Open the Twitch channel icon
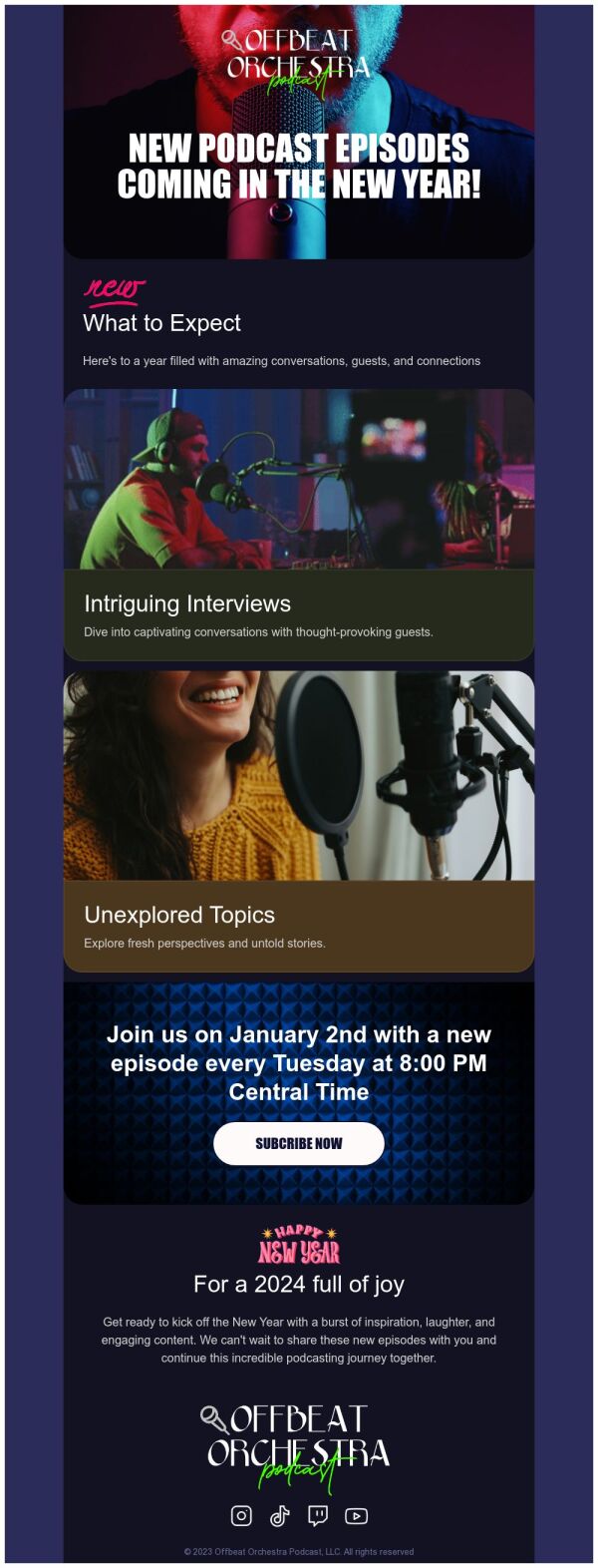This screenshot has width=598, height=1568. click(318, 1515)
